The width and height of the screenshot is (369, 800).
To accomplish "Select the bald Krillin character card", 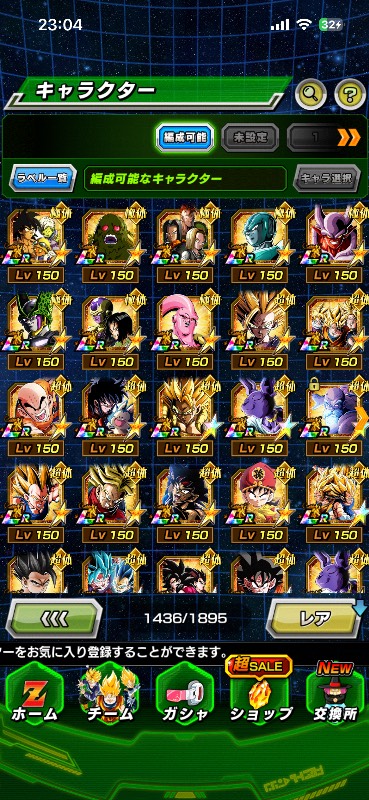I will [x=36, y=418].
